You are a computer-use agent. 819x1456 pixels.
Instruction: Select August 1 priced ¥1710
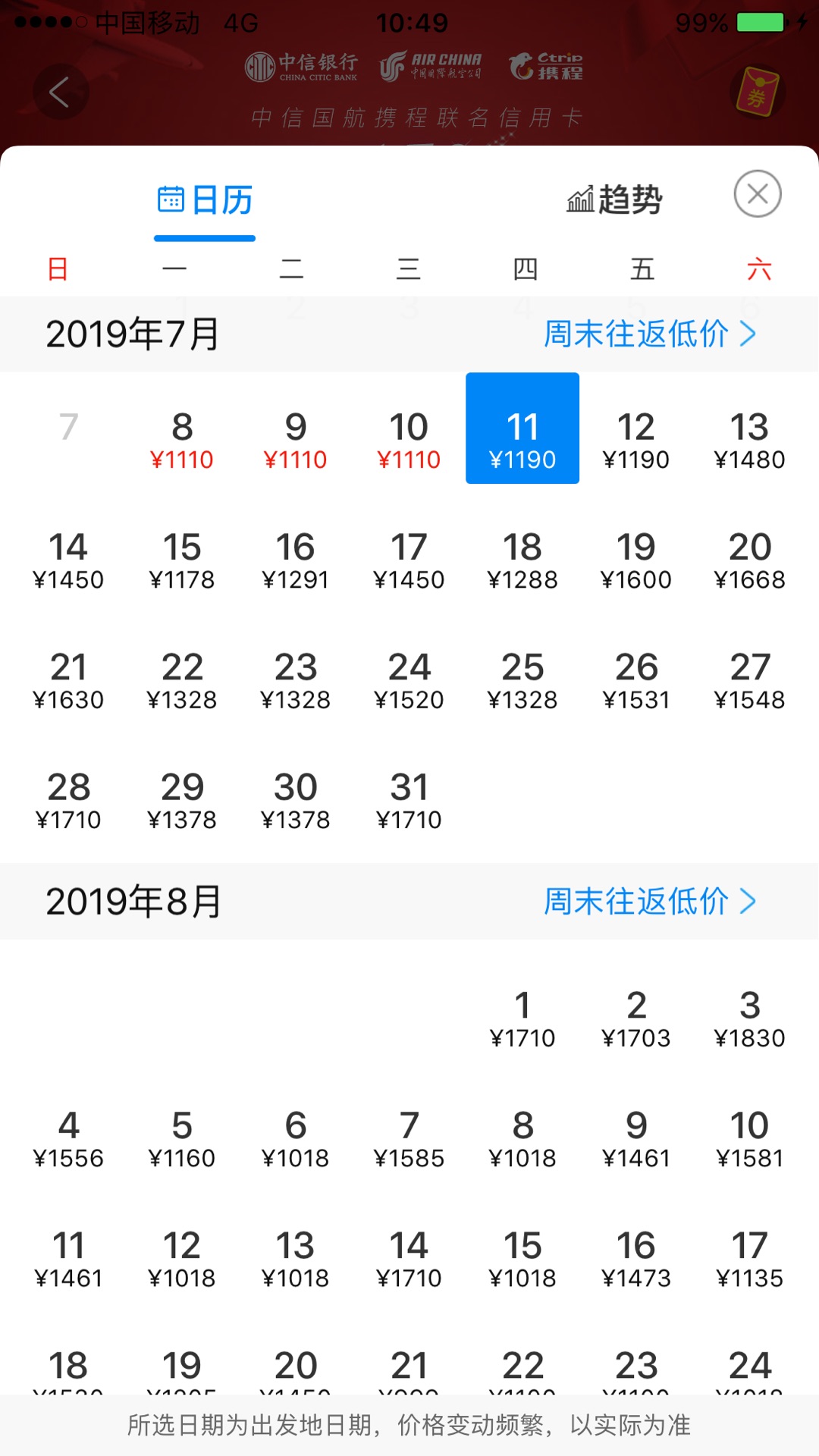[x=522, y=1018]
